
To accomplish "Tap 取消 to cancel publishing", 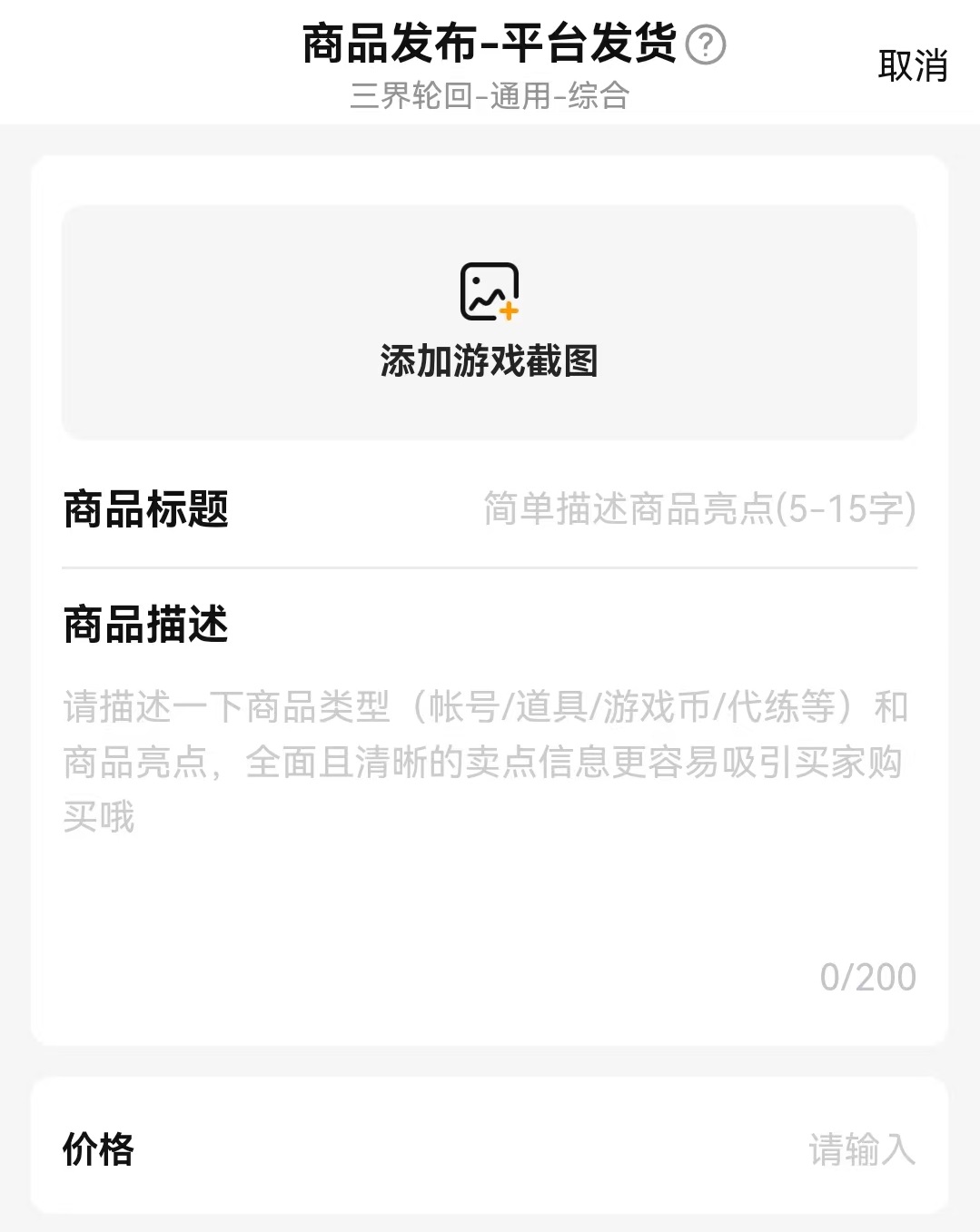I will 912,65.
